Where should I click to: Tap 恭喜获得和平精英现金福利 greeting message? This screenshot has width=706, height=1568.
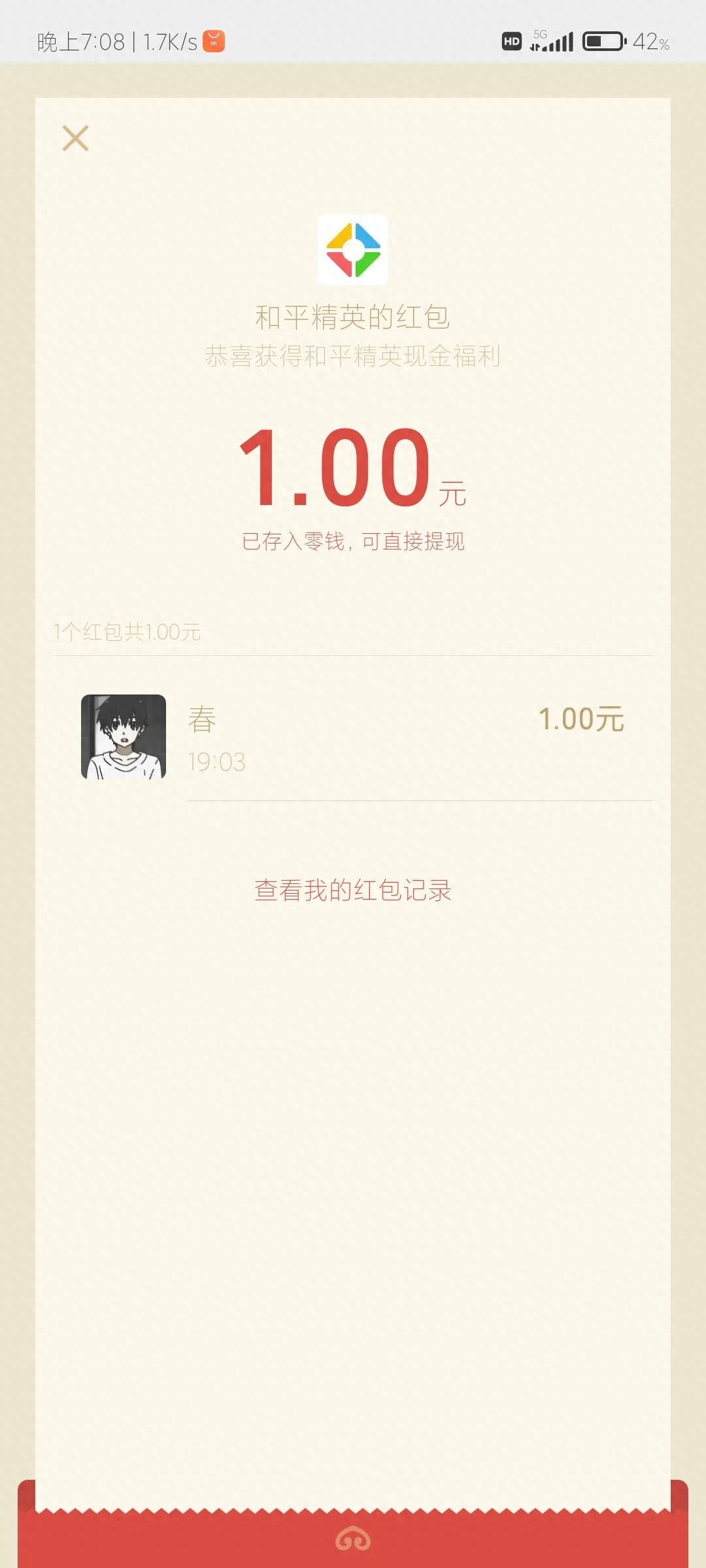click(353, 353)
